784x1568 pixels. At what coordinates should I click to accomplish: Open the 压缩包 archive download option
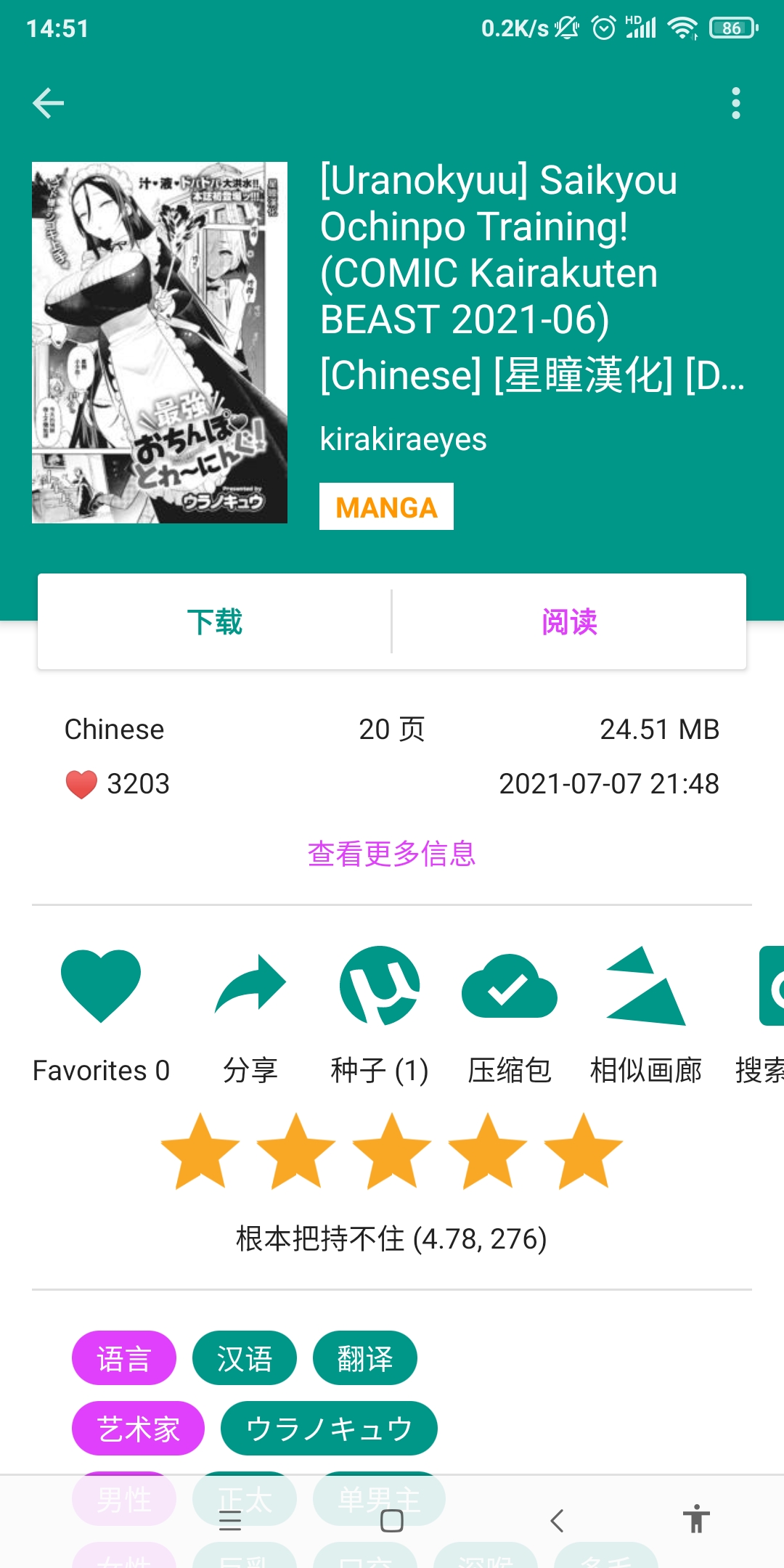click(x=510, y=987)
